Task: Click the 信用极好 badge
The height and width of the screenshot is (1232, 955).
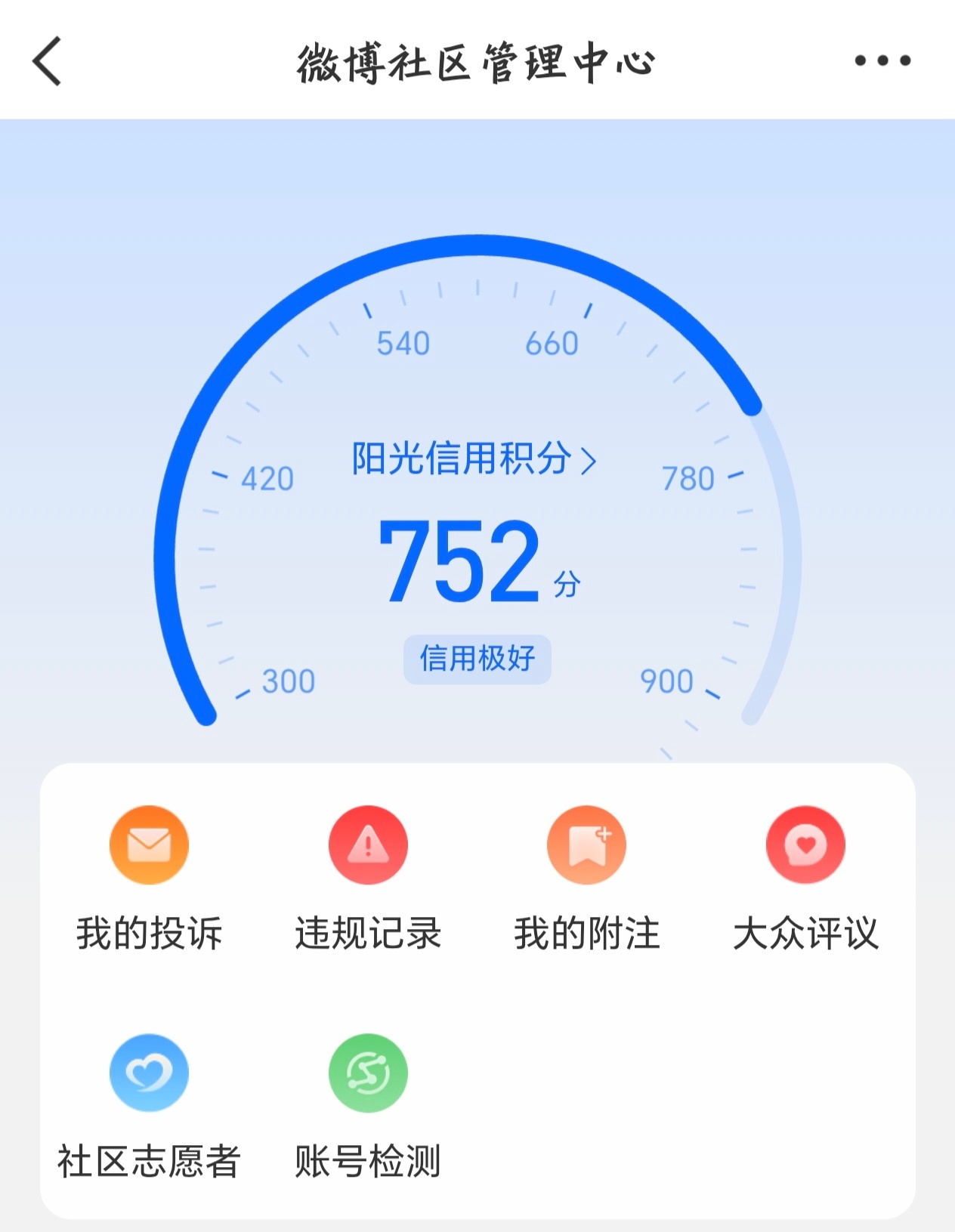Action: pos(477,658)
